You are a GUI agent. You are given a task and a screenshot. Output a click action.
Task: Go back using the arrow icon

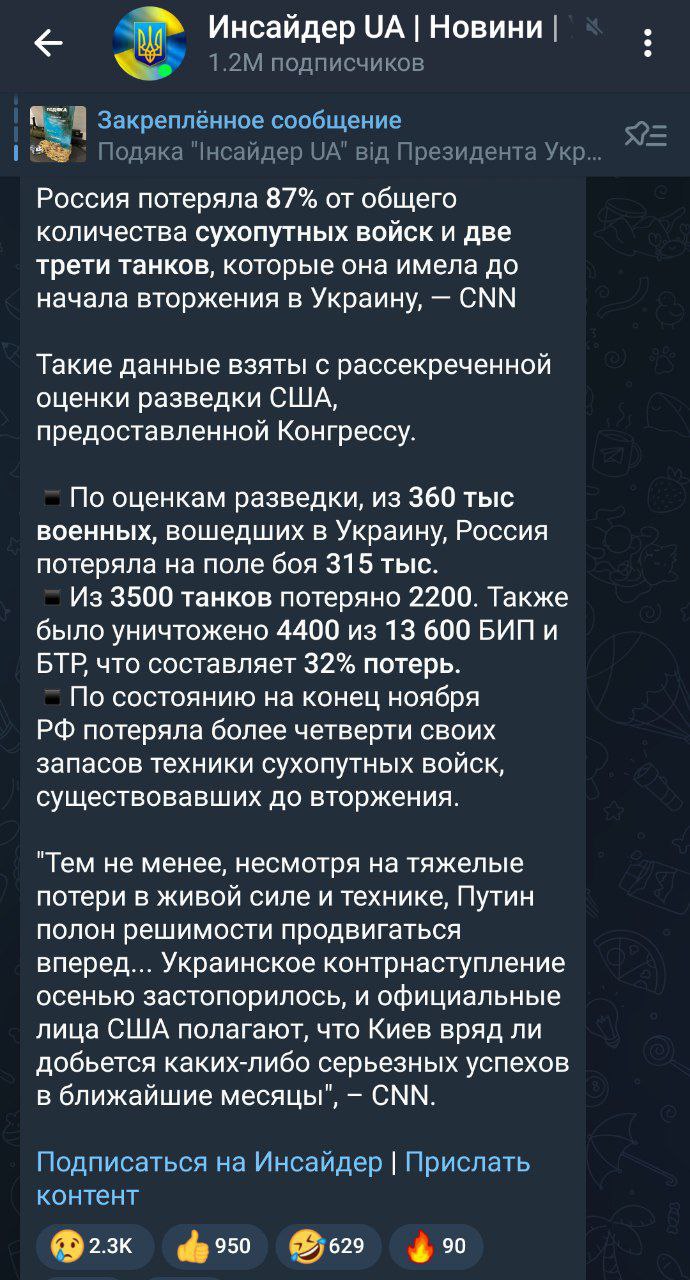coord(47,42)
